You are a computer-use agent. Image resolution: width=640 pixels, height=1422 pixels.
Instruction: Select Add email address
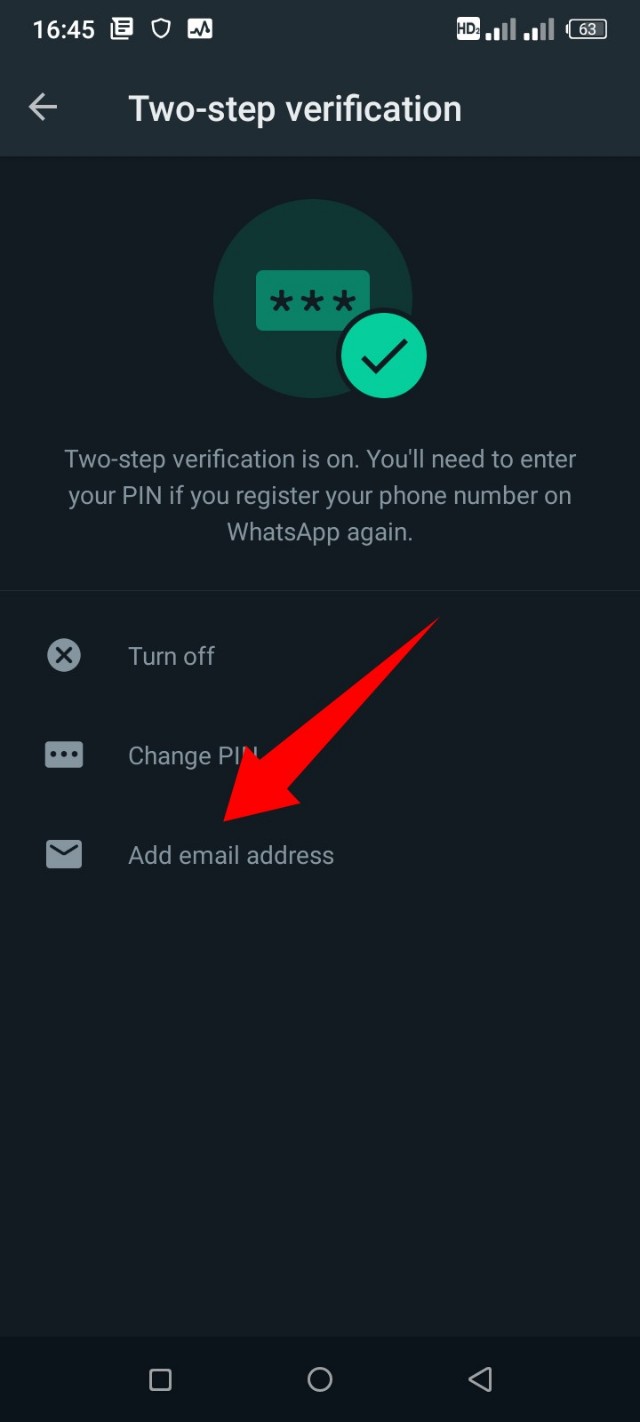pyautogui.click(x=230, y=855)
